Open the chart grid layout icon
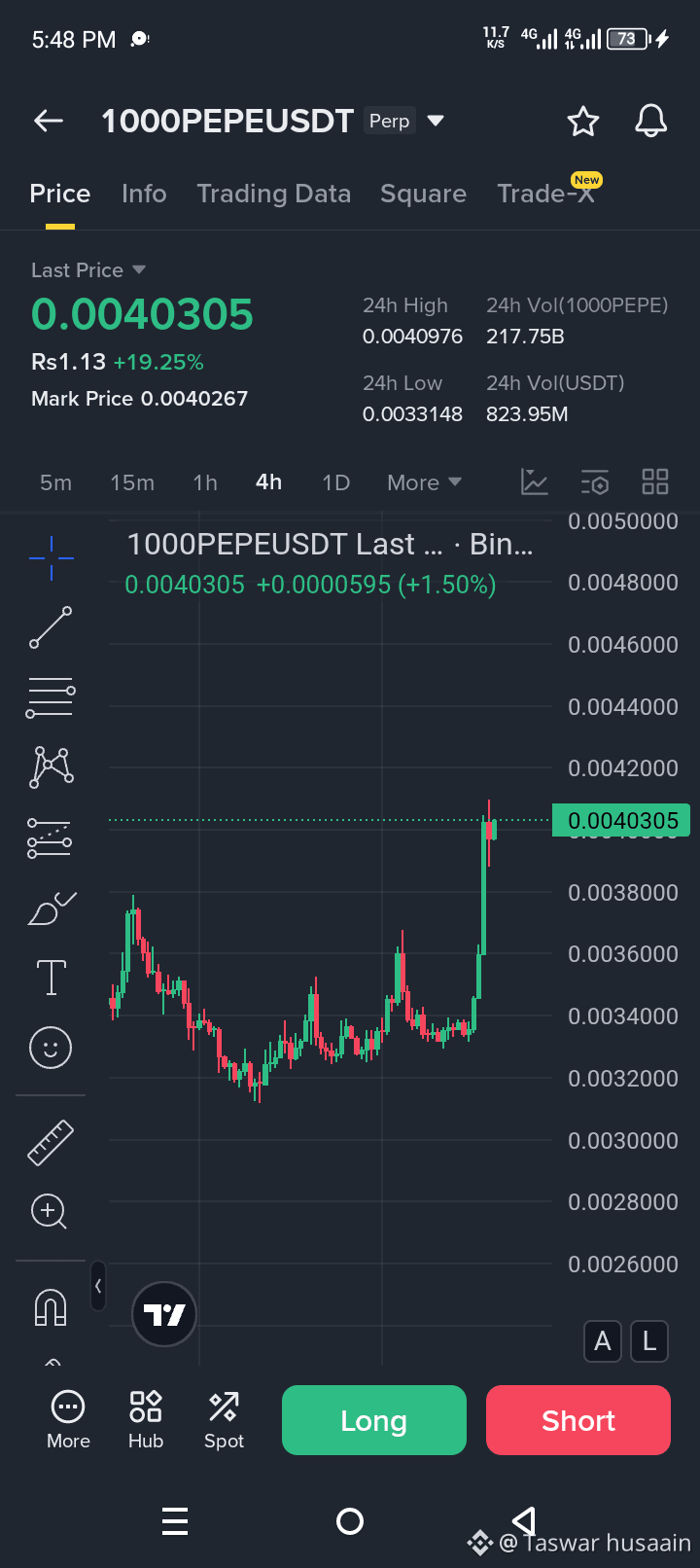This screenshot has height=1568, width=700. coord(655,481)
